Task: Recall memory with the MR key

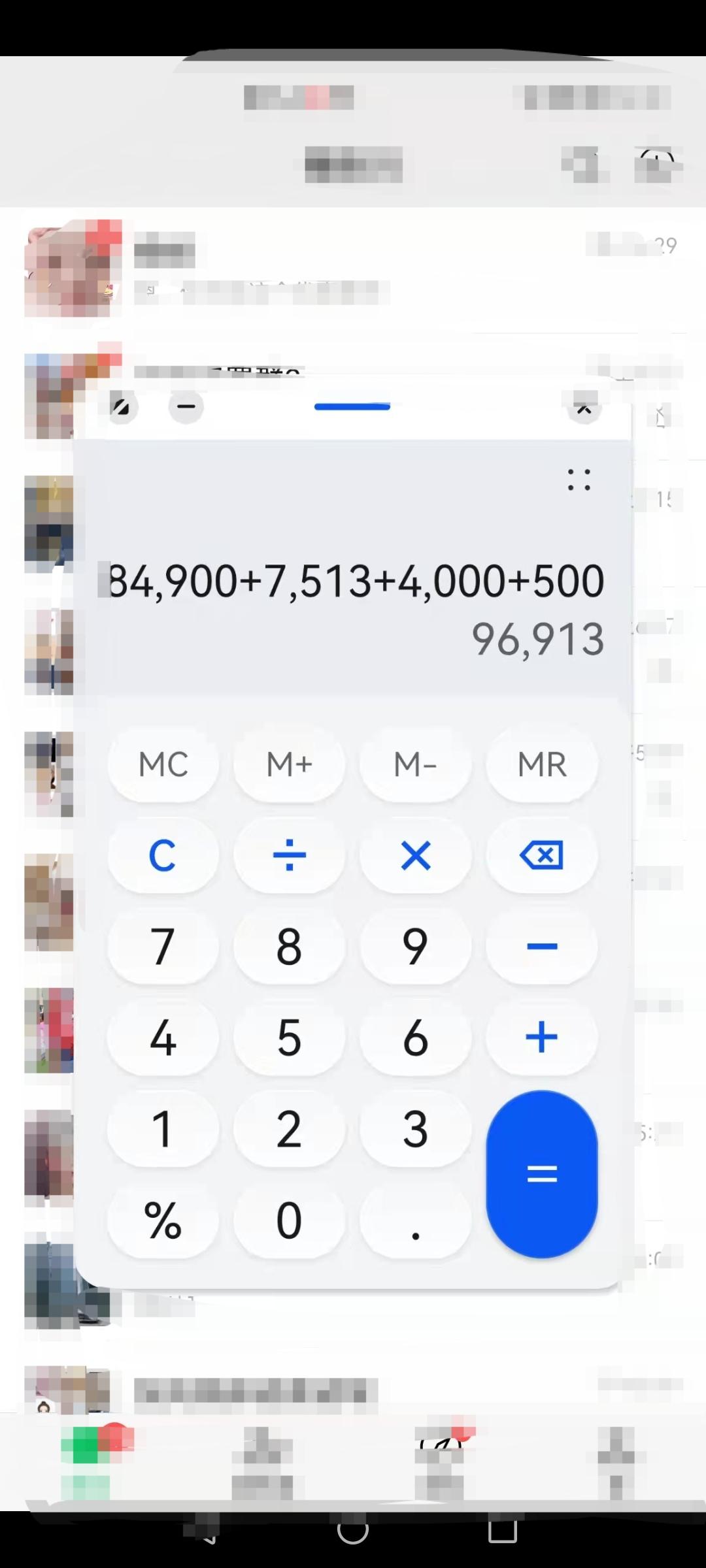Action: [541, 764]
